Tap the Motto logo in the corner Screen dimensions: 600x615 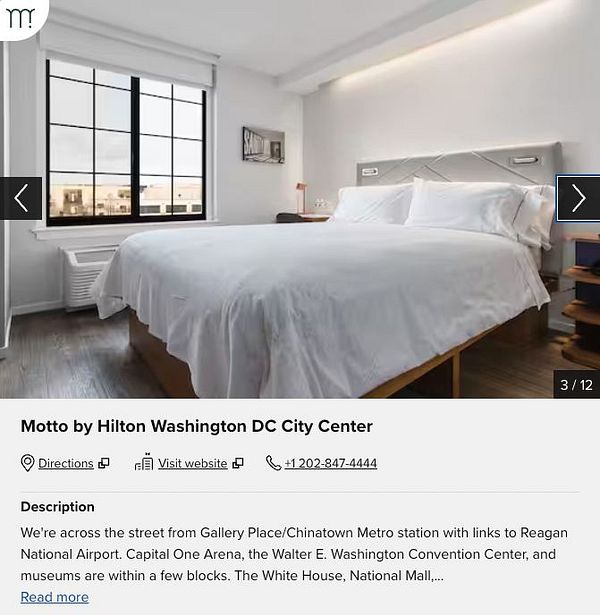click(x=18, y=15)
